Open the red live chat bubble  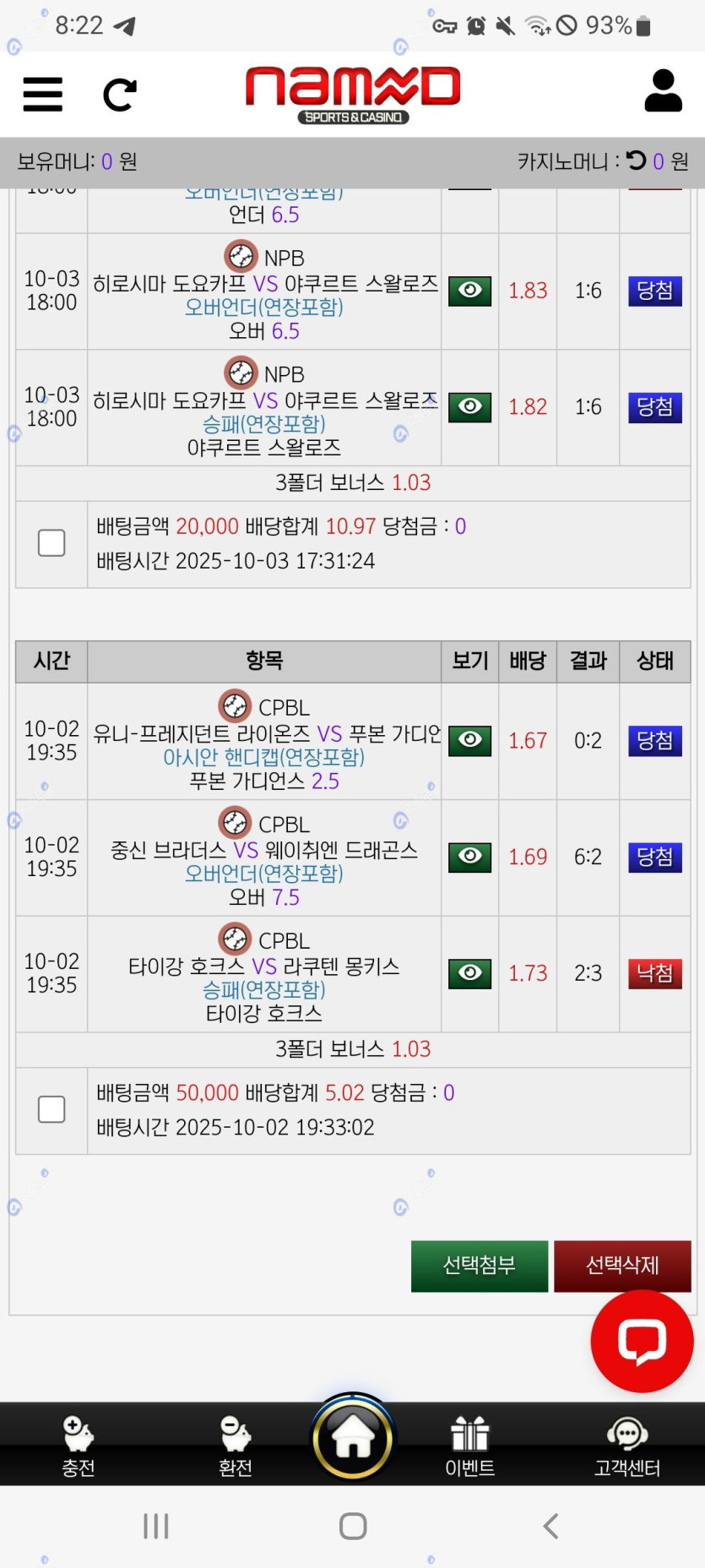click(642, 1341)
